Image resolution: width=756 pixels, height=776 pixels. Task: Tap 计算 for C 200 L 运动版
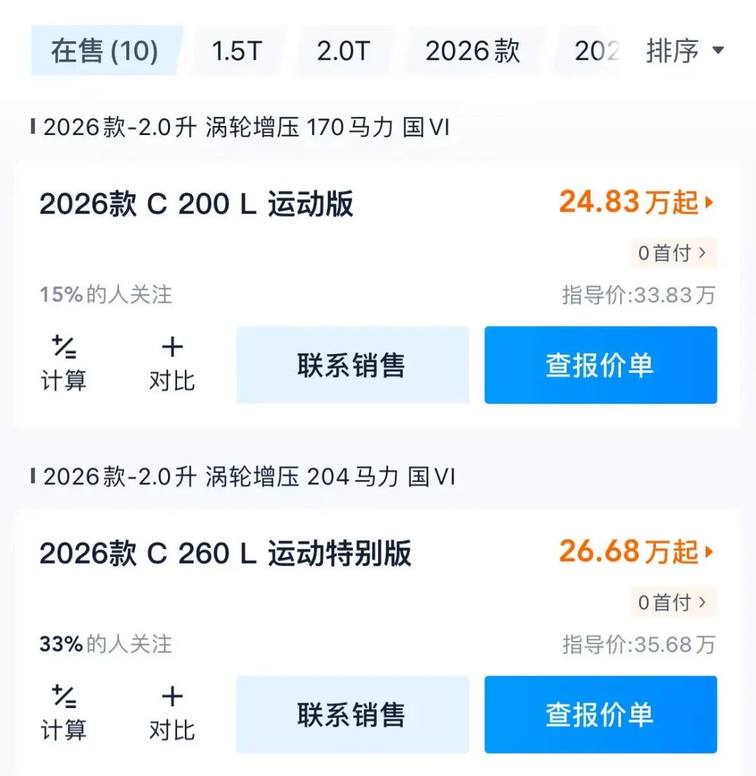64,364
